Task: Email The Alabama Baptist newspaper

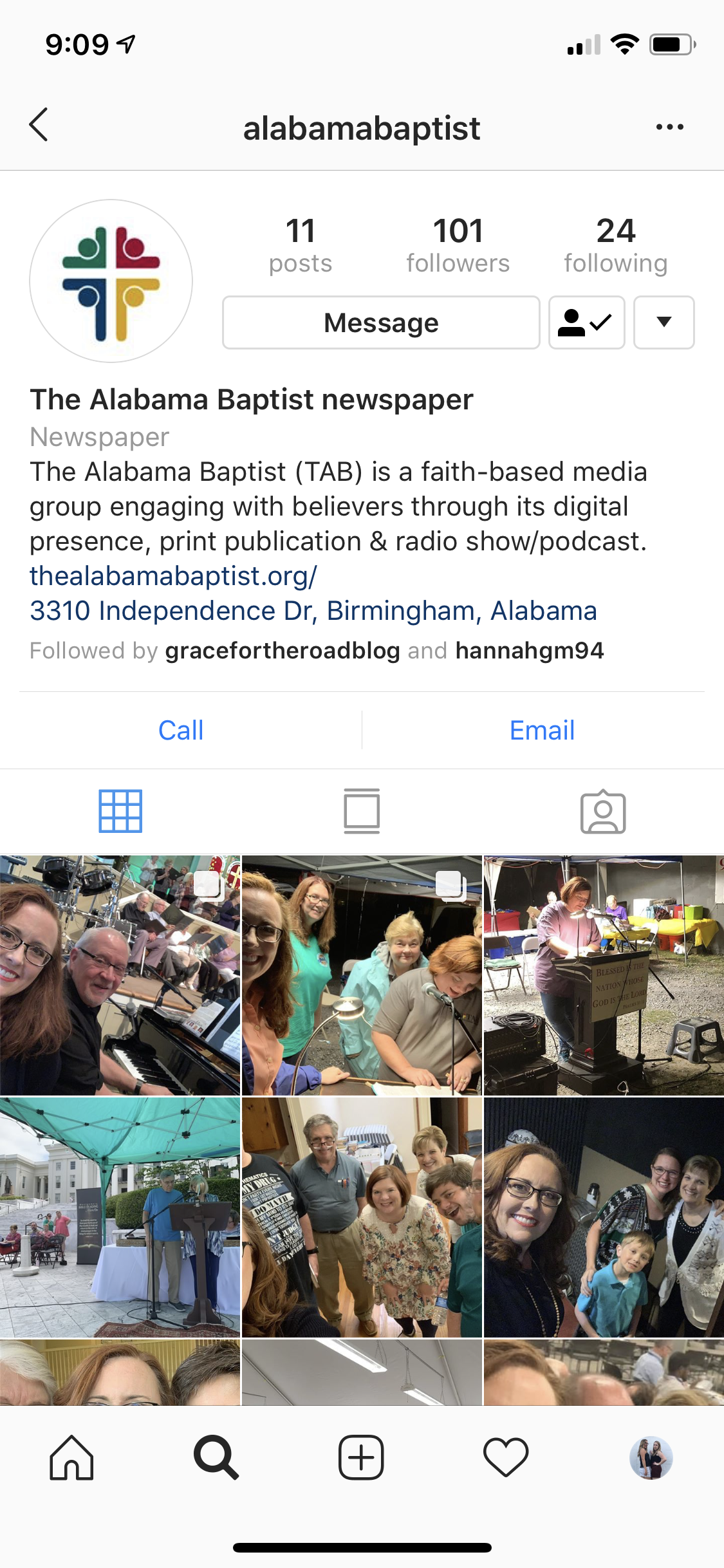Action: pyautogui.click(x=542, y=731)
